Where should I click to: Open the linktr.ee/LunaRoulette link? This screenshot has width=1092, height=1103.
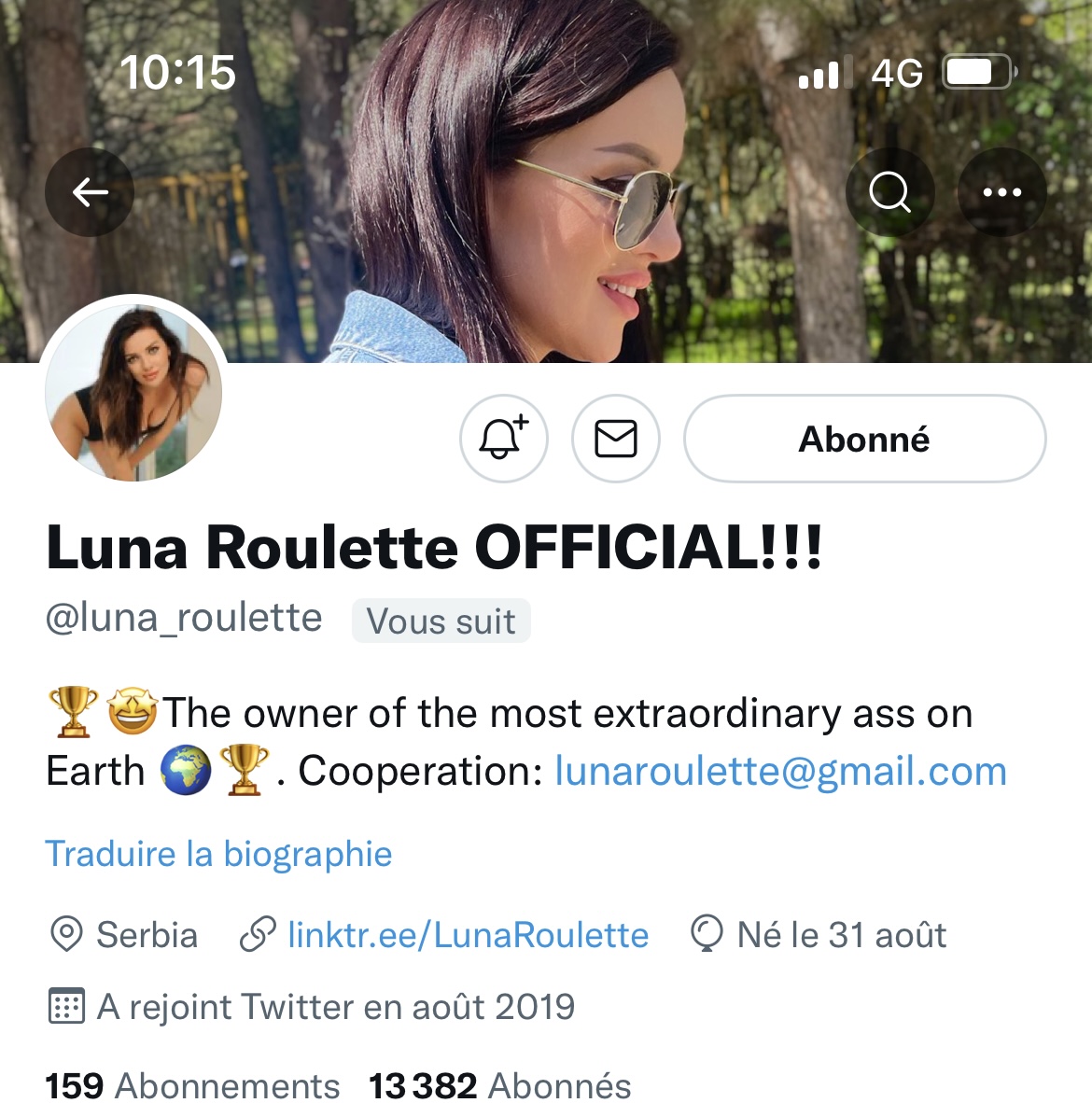pos(467,935)
